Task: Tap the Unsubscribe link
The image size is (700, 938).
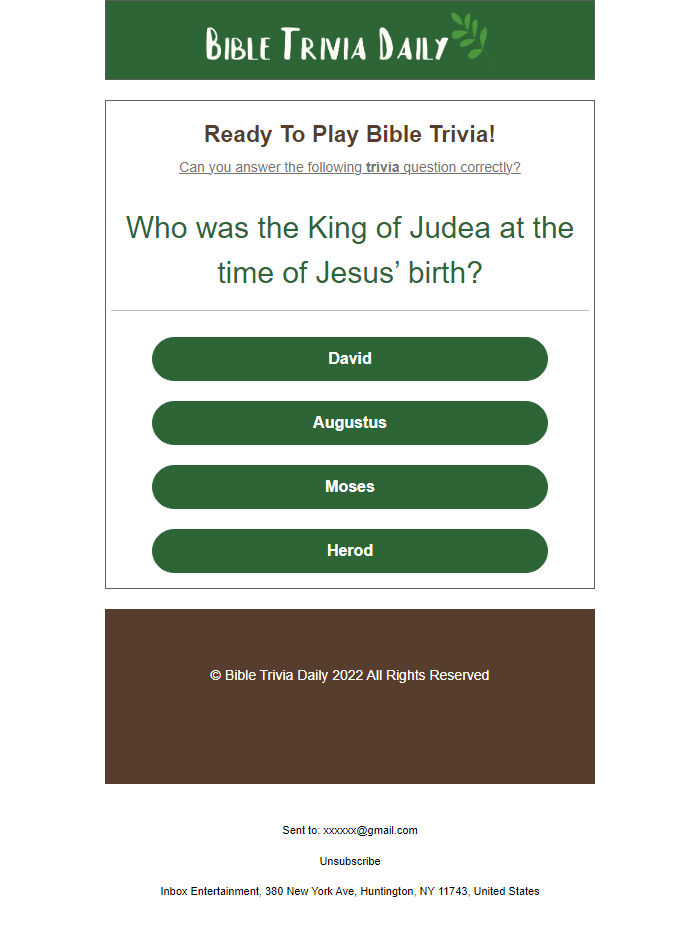Action: click(350, 861)
